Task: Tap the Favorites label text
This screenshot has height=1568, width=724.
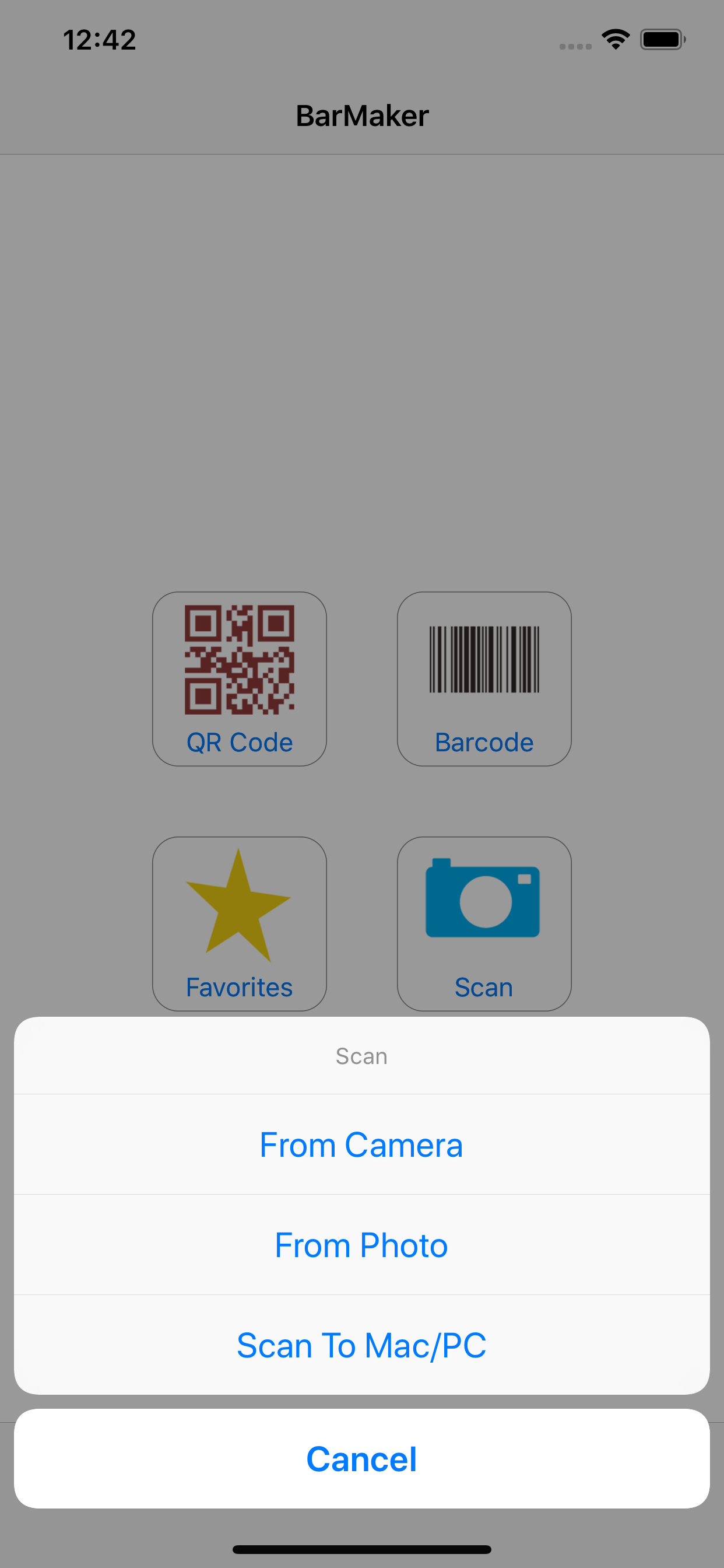Action: pos(240,986)
